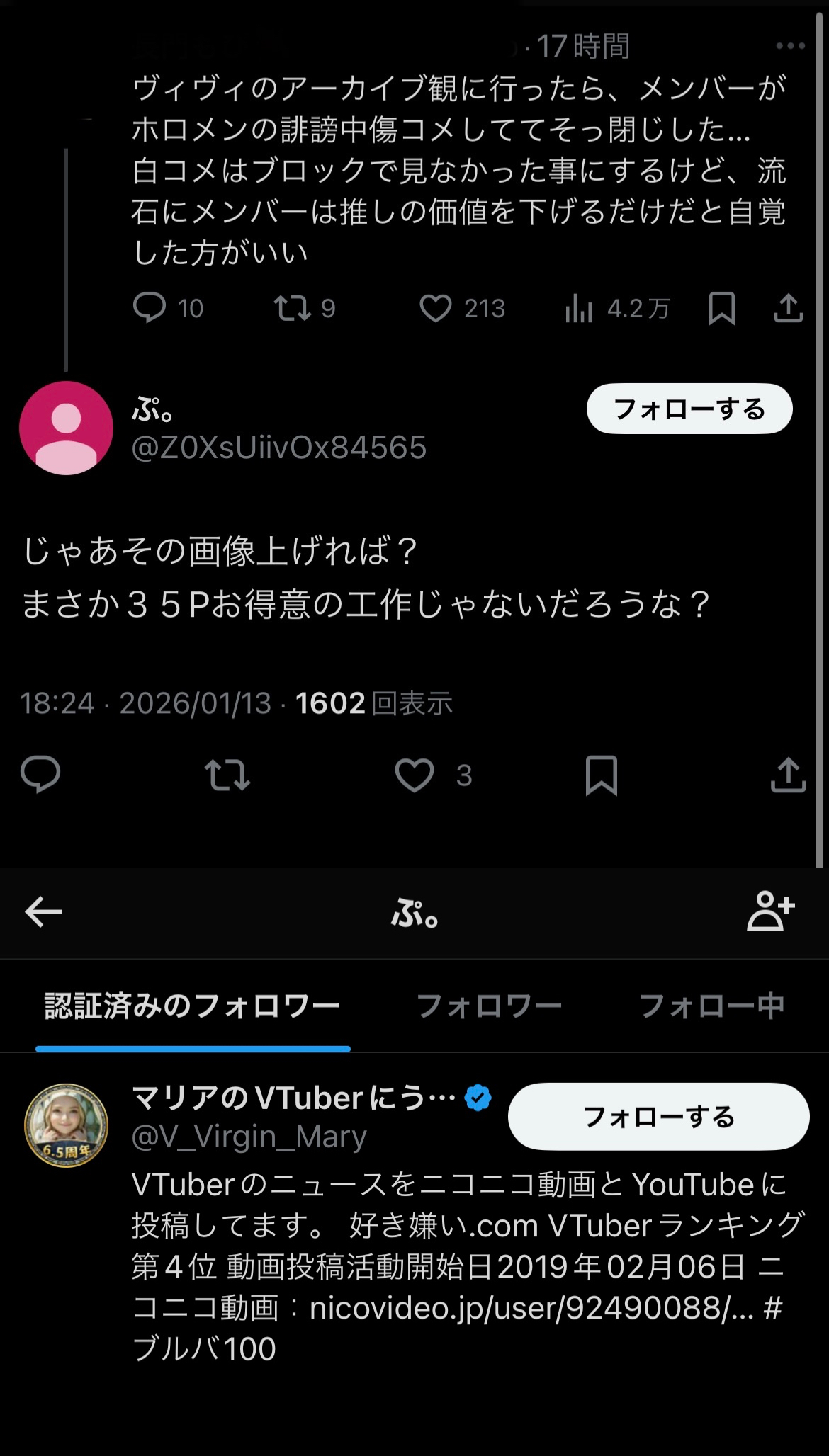Image resolution: width=829 pixels, height=1456 pixels.
Task: Follow the @V_Virgin_Mary account
Action: click(x=658, y=1117)
